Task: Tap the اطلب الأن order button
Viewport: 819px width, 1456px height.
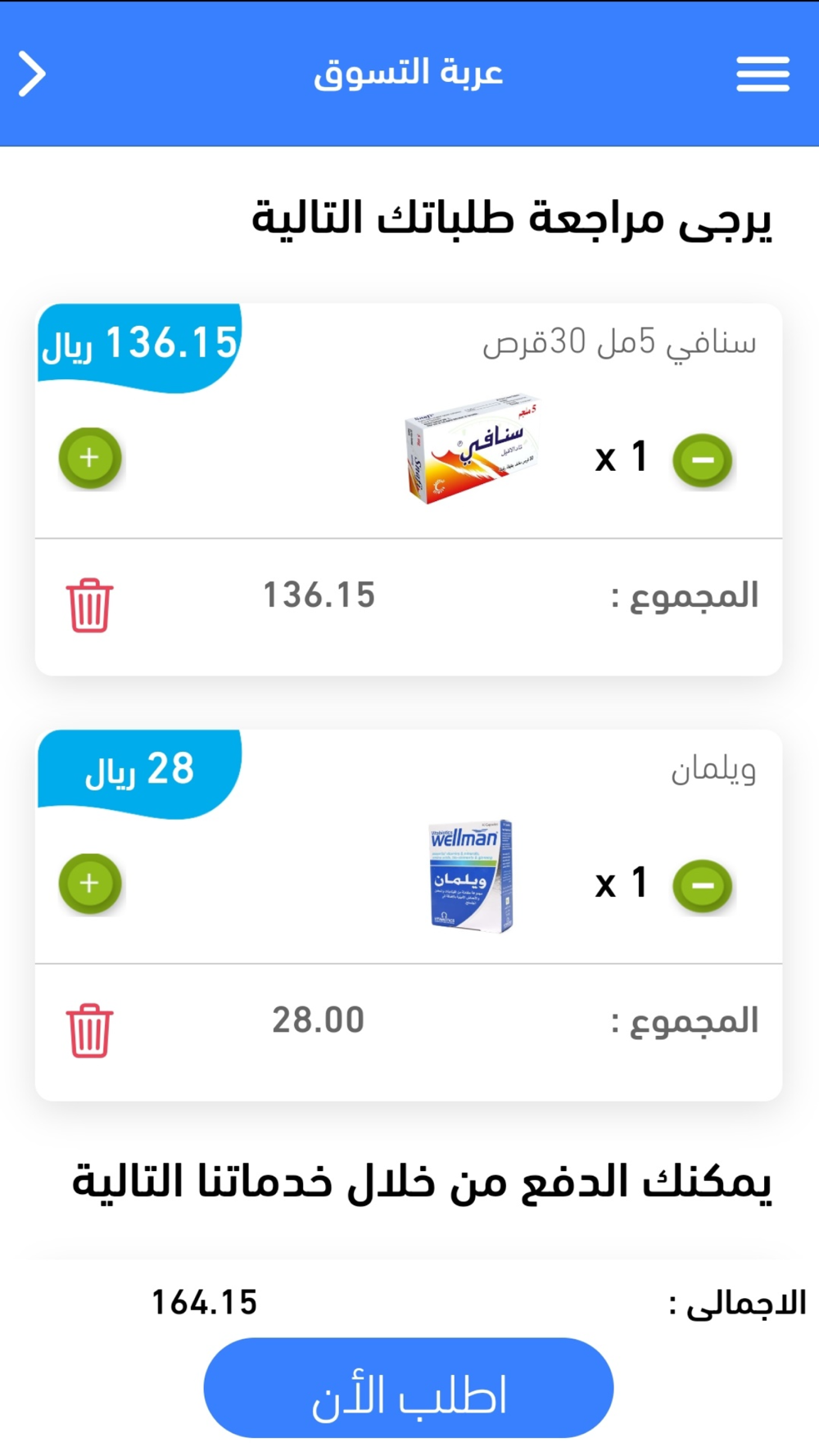Action: 409,1388
